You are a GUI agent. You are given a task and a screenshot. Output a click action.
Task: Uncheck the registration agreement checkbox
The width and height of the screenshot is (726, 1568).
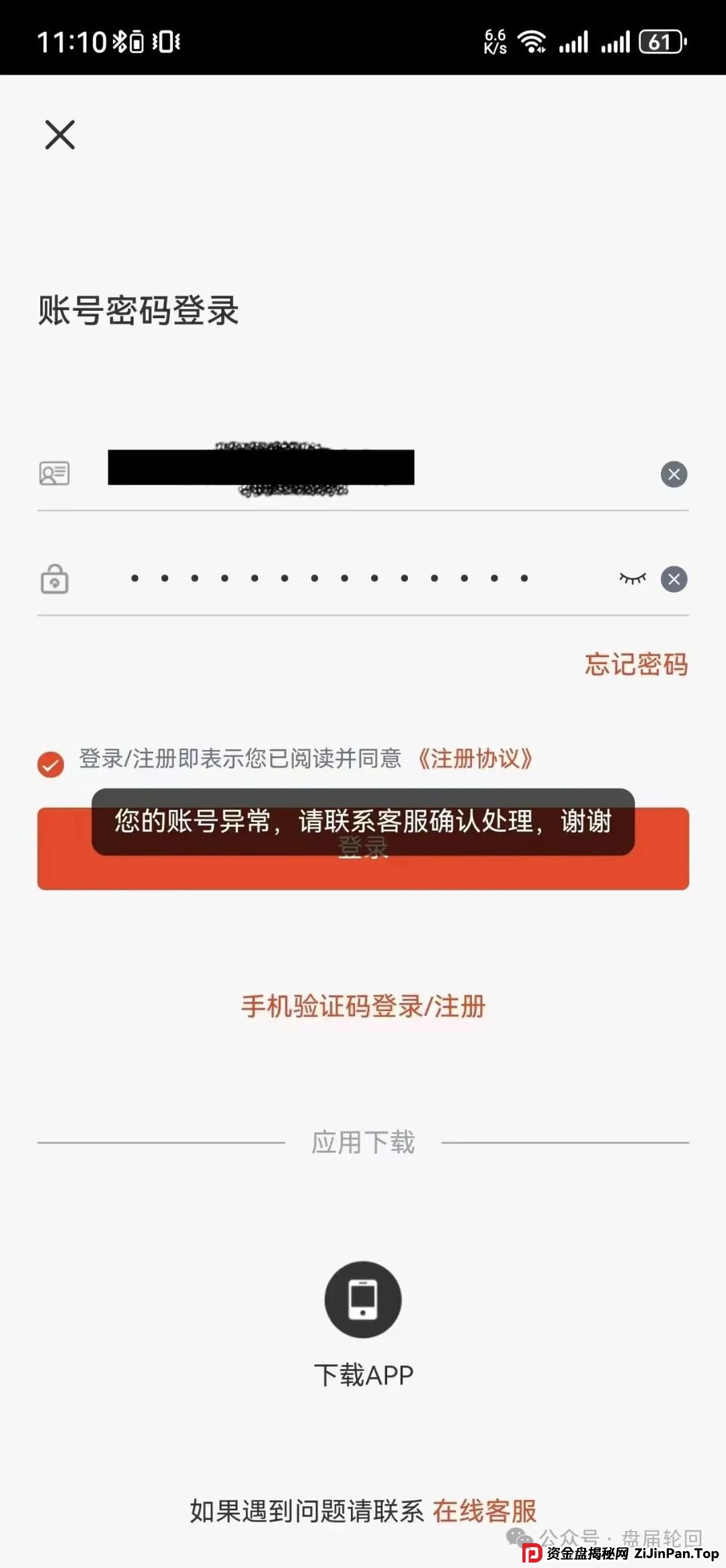tap(49, 764)
